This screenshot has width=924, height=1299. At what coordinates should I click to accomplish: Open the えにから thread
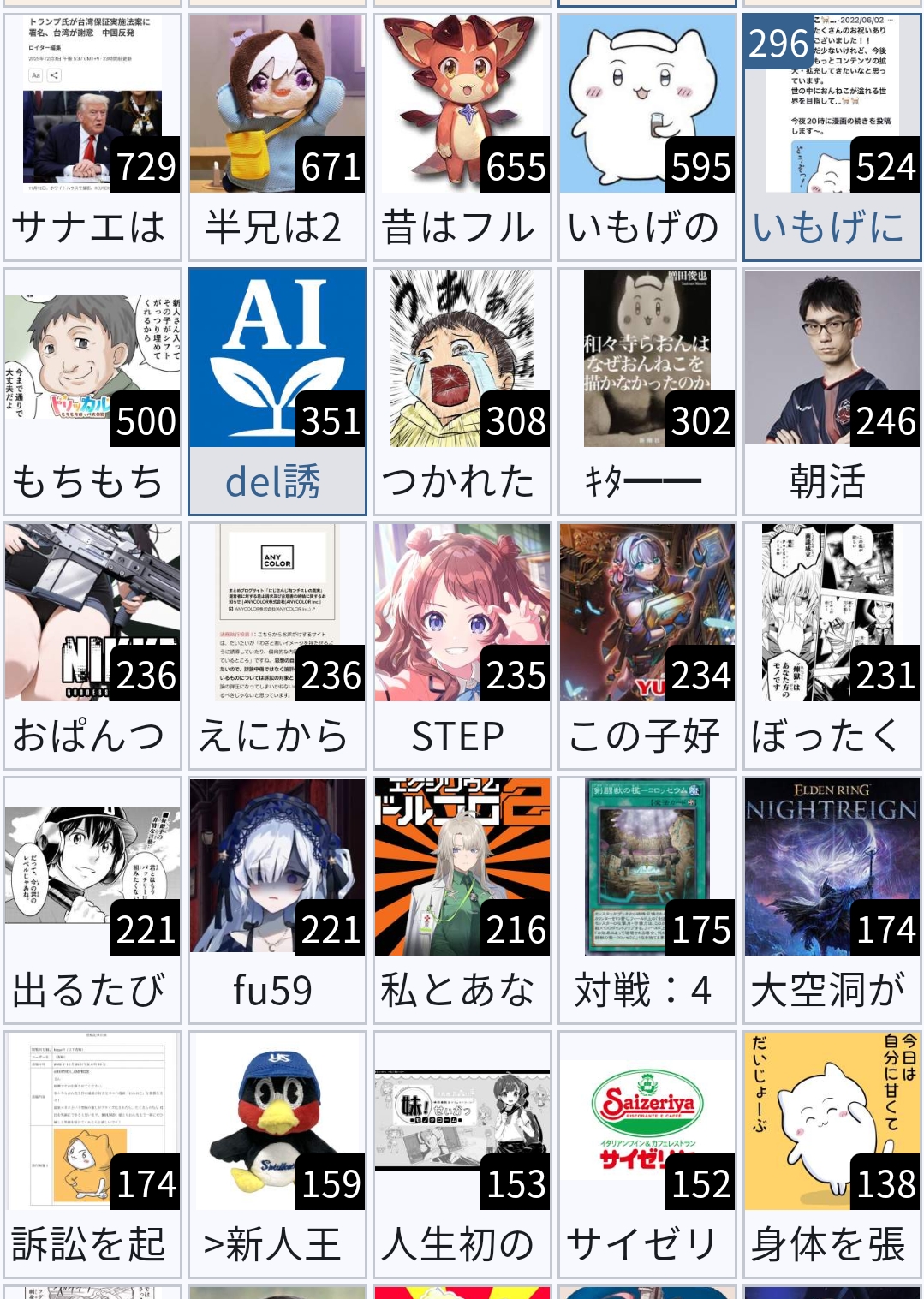click(277, 646)
